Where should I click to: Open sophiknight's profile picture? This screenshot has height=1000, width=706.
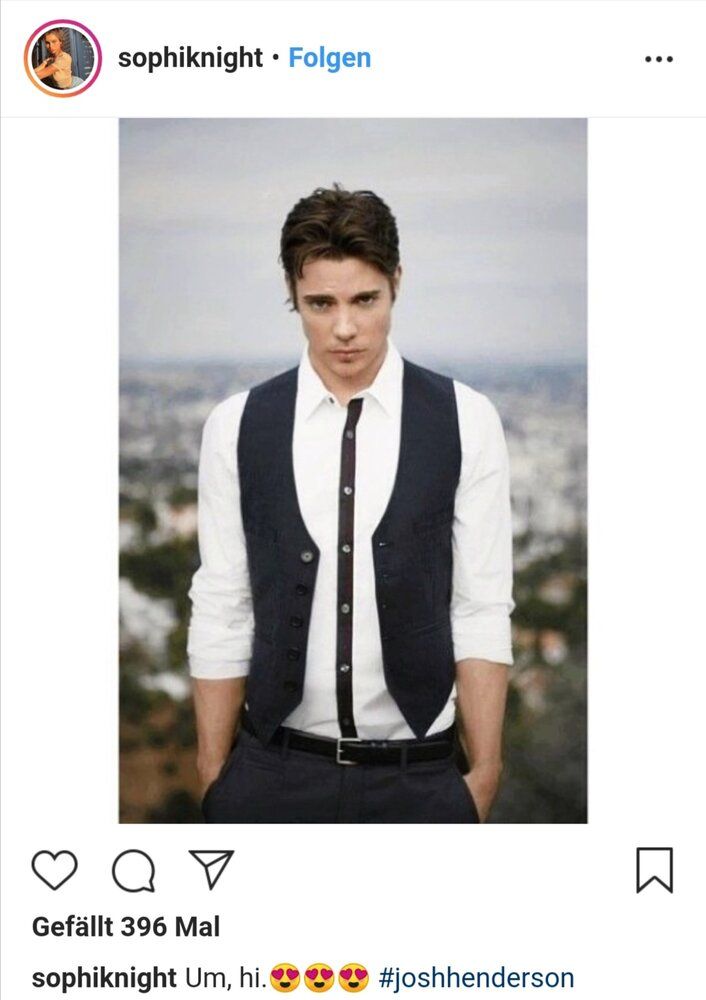tap(63, 58)
